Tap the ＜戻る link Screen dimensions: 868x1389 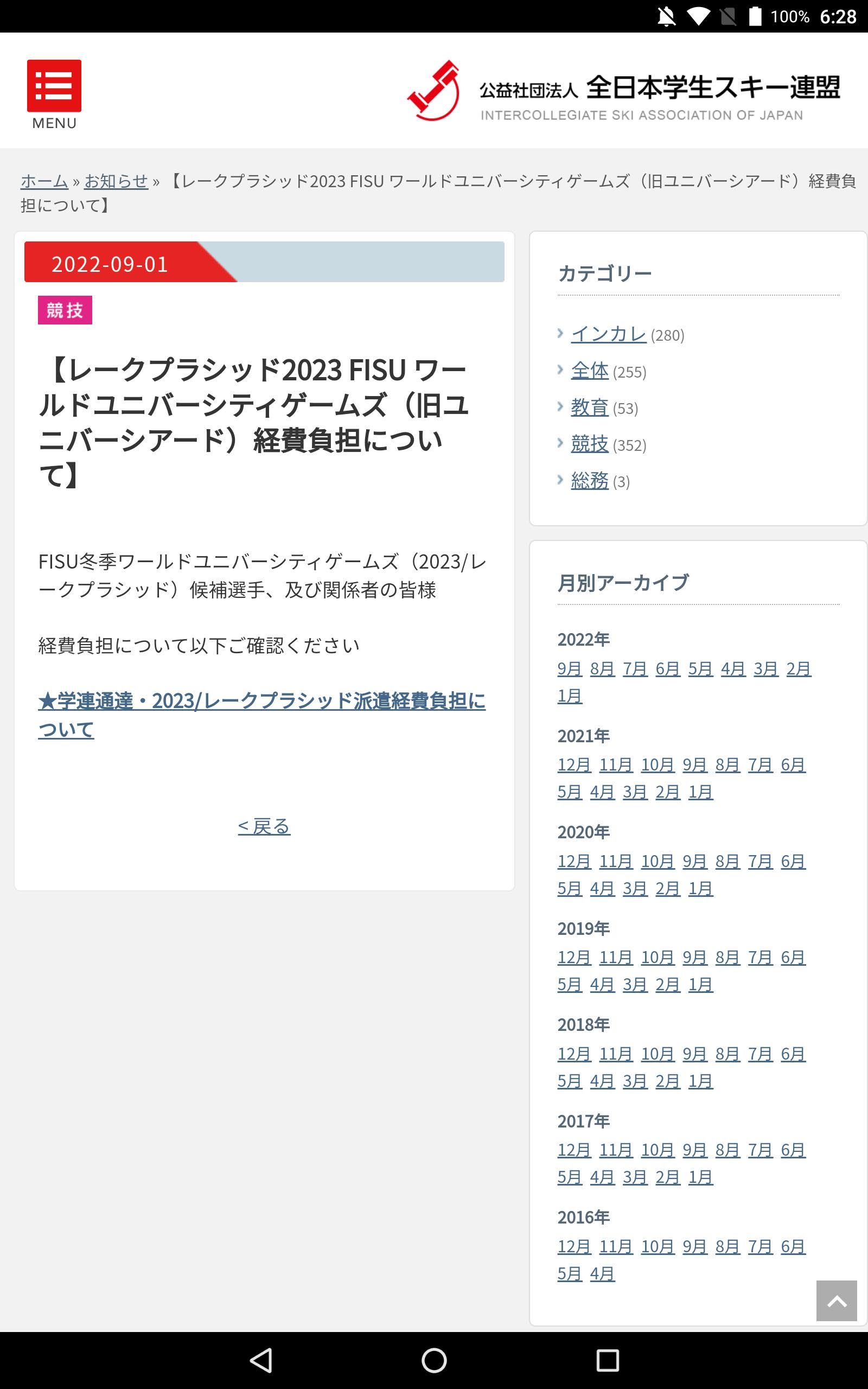264,826
